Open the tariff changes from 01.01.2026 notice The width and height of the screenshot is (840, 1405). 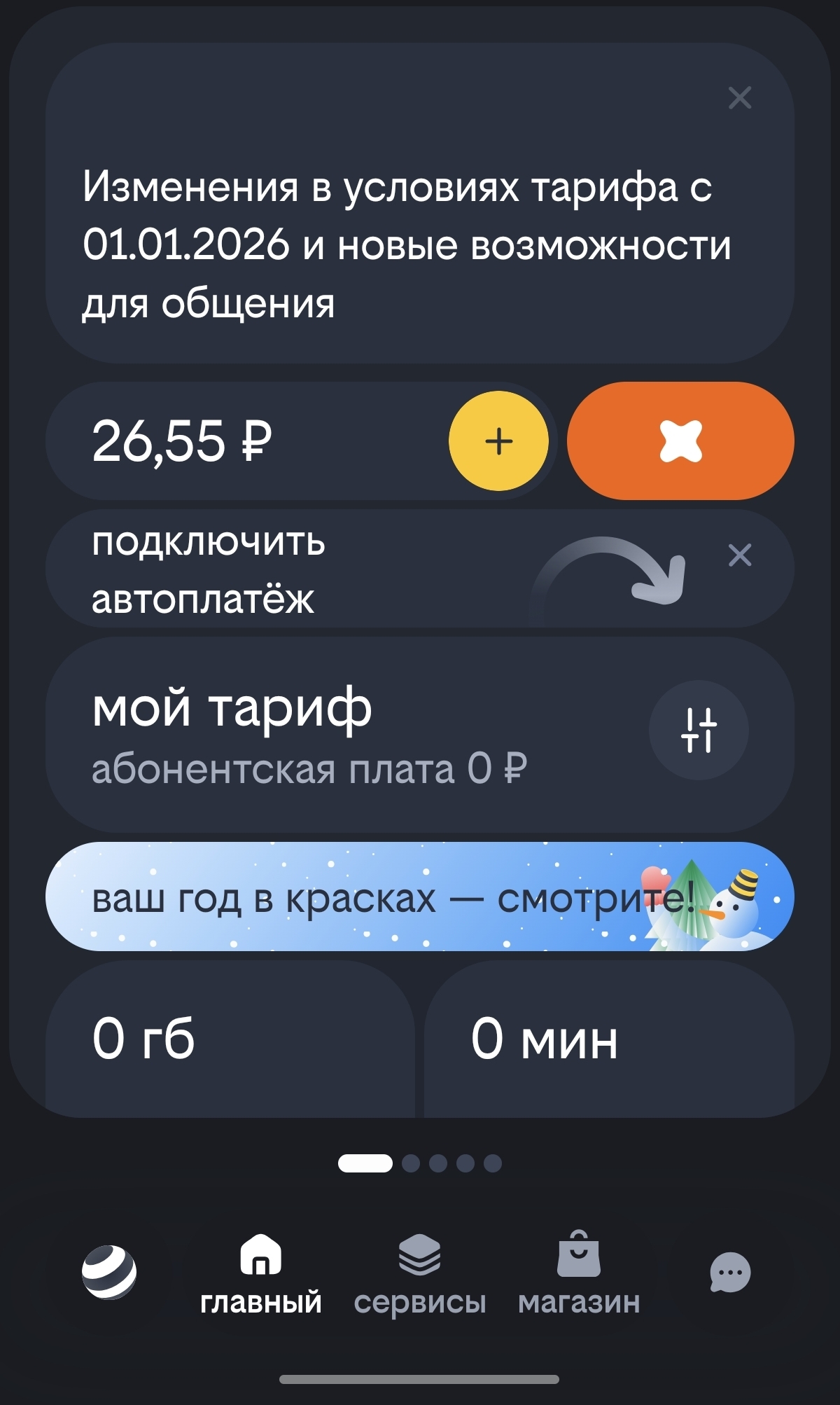[406, 245]
